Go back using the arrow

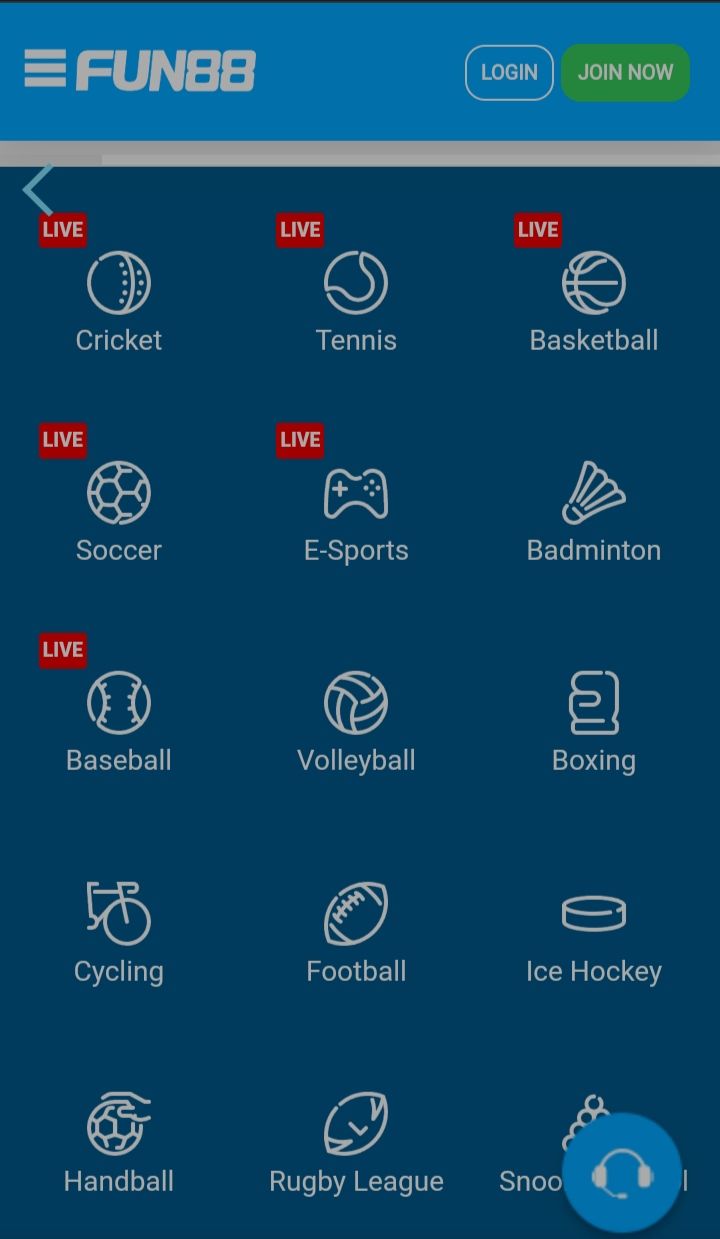click(38, 189)
